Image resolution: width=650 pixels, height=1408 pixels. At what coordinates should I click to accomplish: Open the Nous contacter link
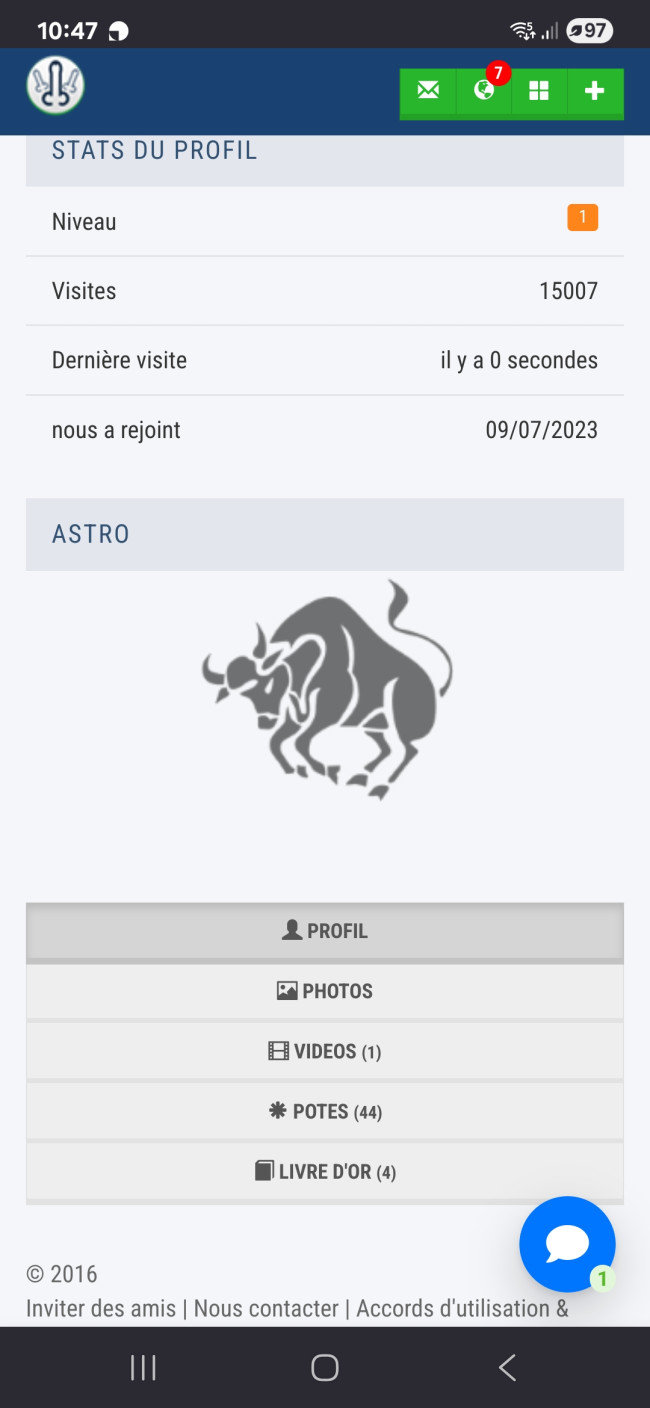coord(266,1308)
